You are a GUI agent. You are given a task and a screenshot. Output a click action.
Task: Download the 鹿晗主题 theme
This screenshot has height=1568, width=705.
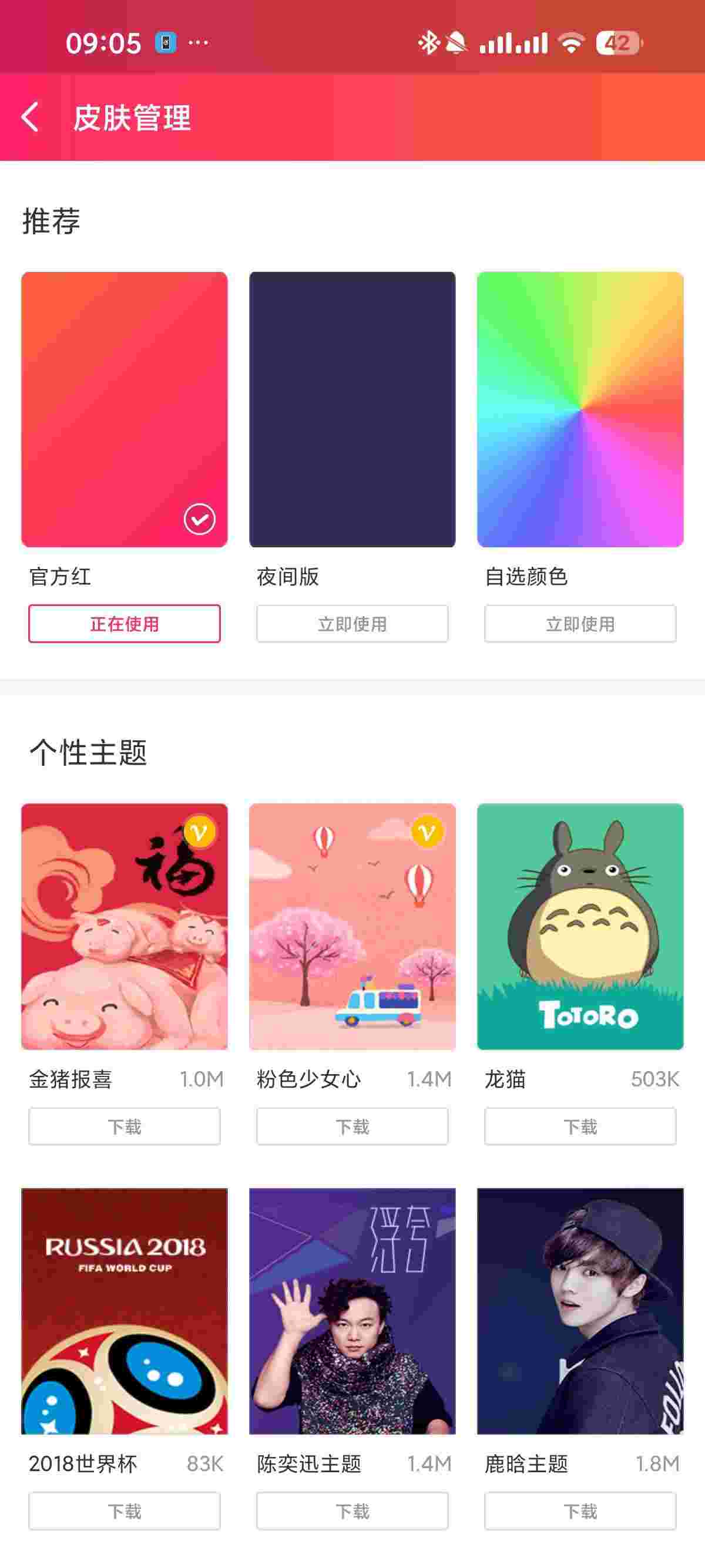tap(580, 1510)
